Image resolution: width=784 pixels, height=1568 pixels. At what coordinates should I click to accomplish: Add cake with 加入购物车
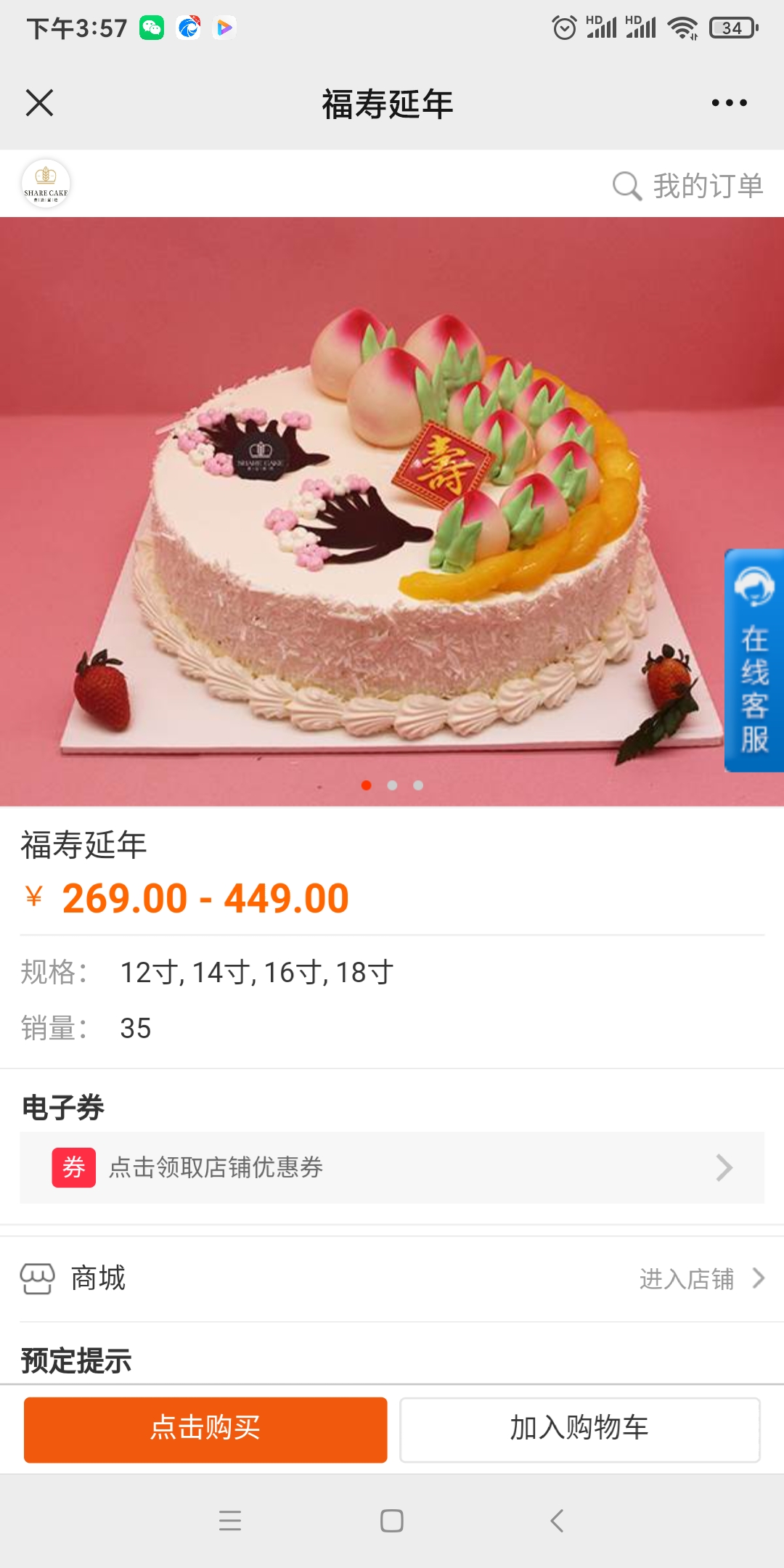[x=579, y=1429]
